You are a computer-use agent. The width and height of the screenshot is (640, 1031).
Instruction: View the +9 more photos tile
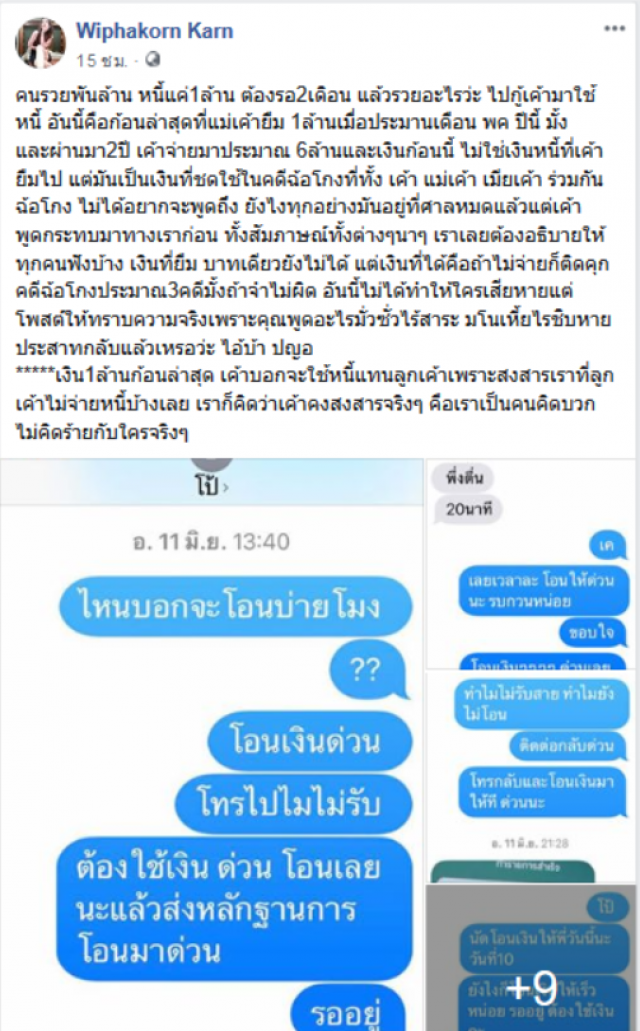(530, 958)
